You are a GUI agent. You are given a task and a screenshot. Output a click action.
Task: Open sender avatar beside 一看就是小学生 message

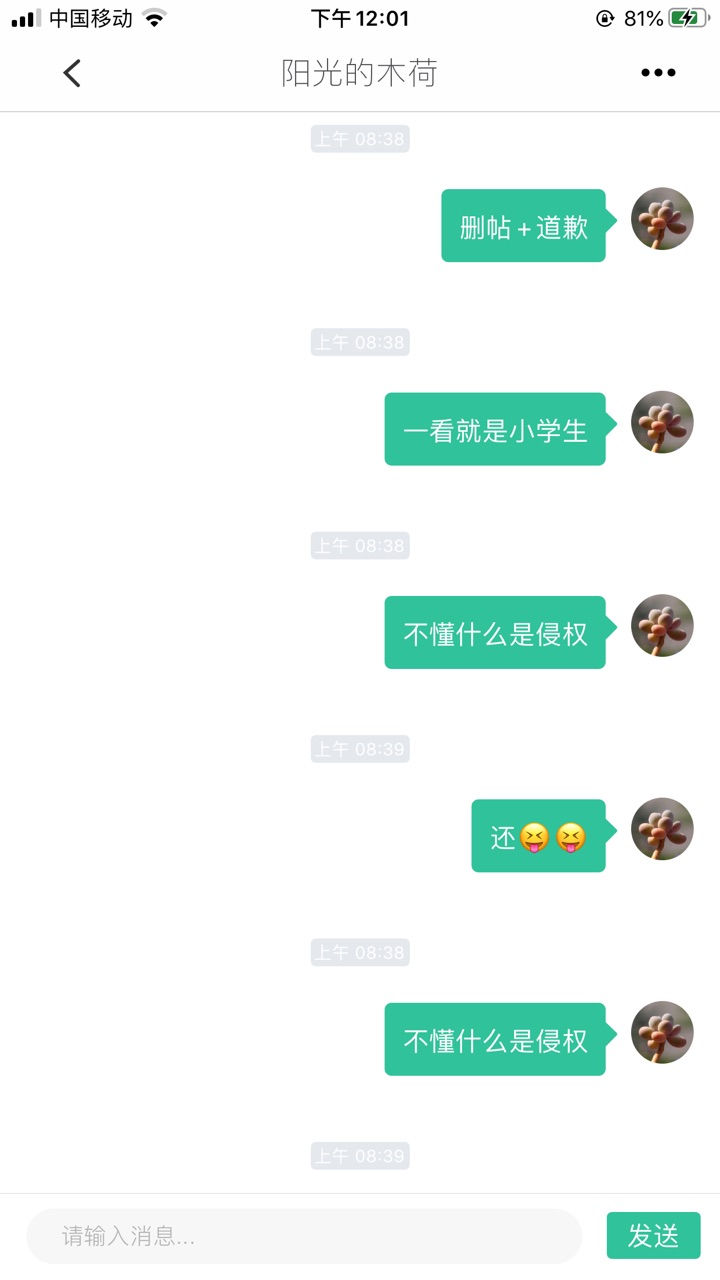(662, 422)
